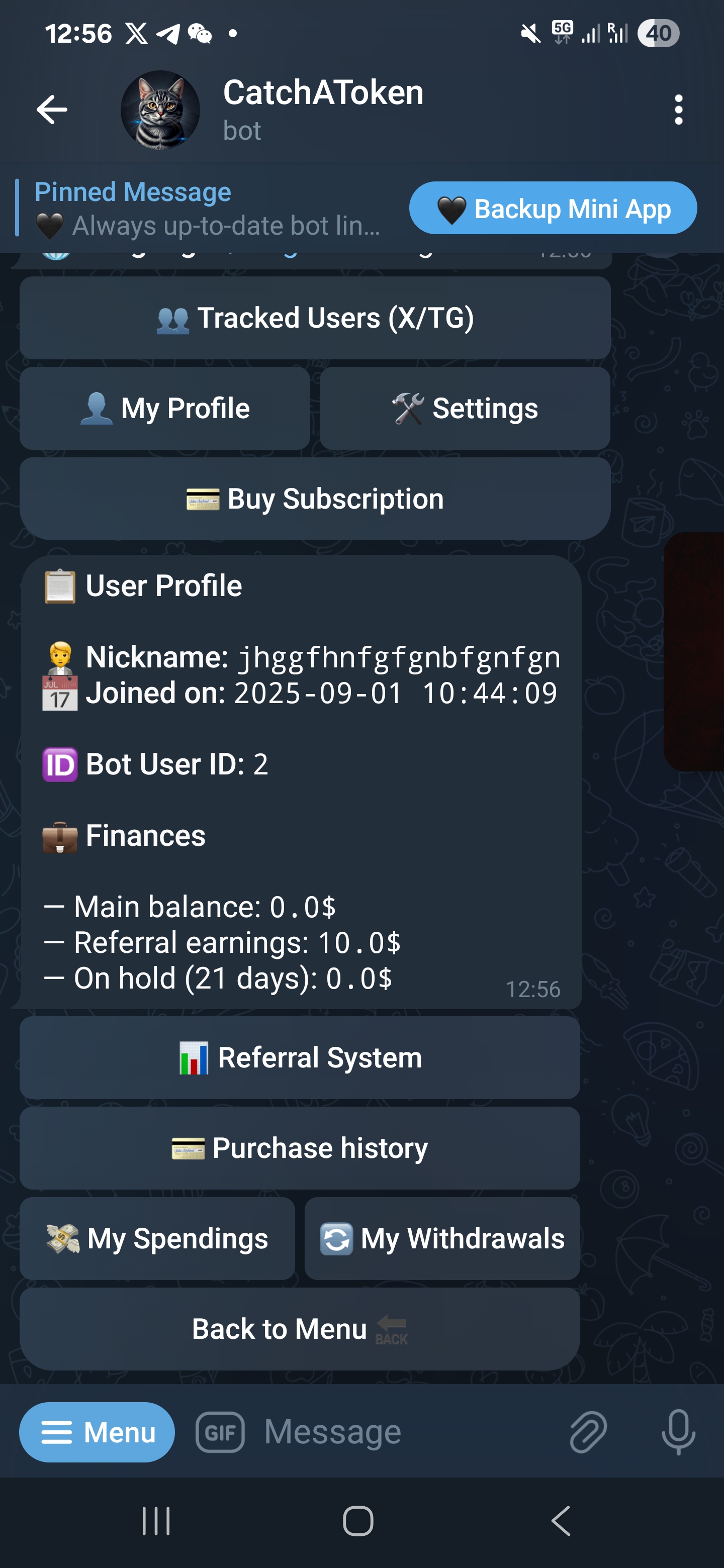This screenshot has width=724, height=1568.
Task: Select Buy Subscription
Action: click(x=315, y=499)
